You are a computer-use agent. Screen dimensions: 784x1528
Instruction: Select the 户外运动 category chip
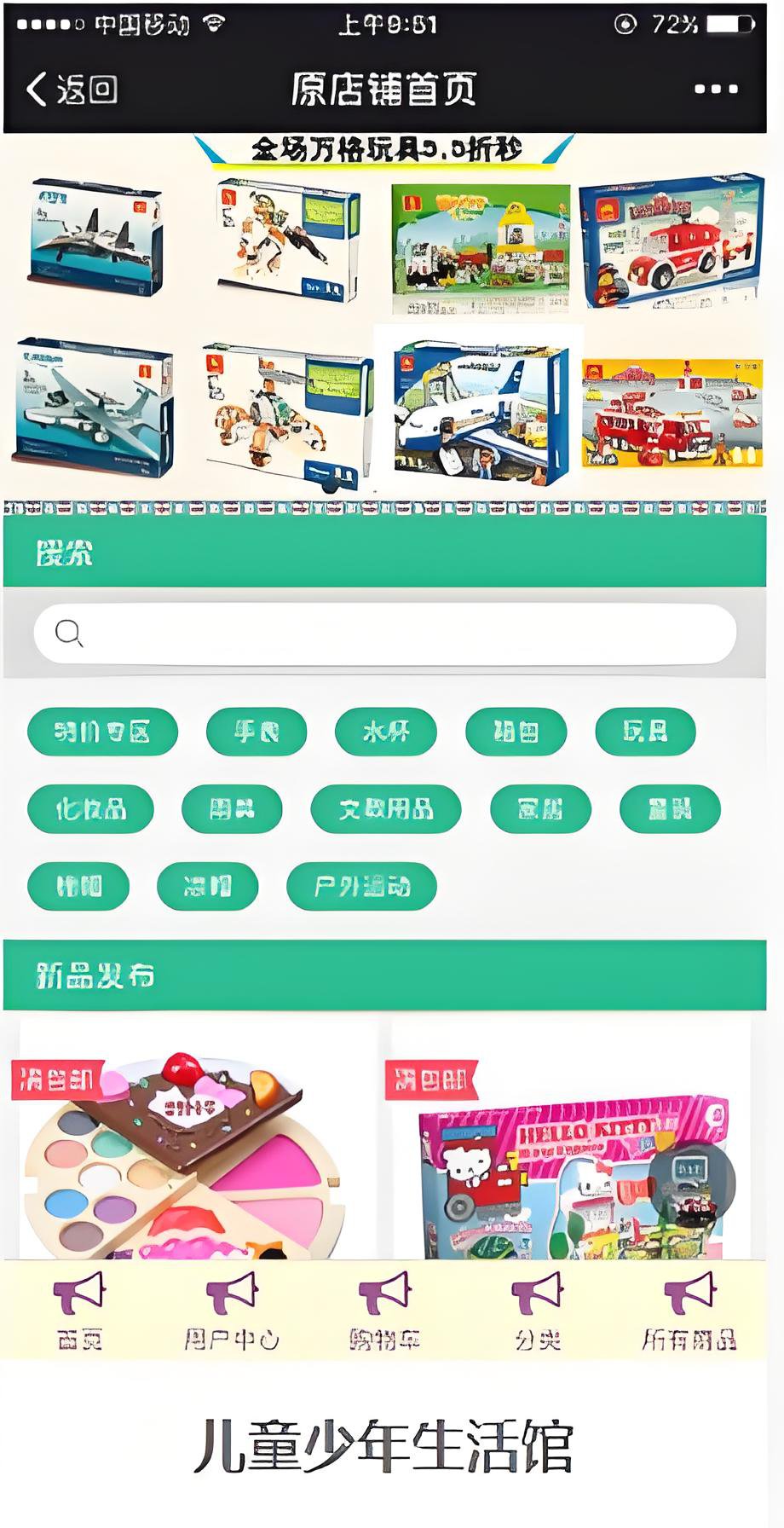click(x=361, y=886)
